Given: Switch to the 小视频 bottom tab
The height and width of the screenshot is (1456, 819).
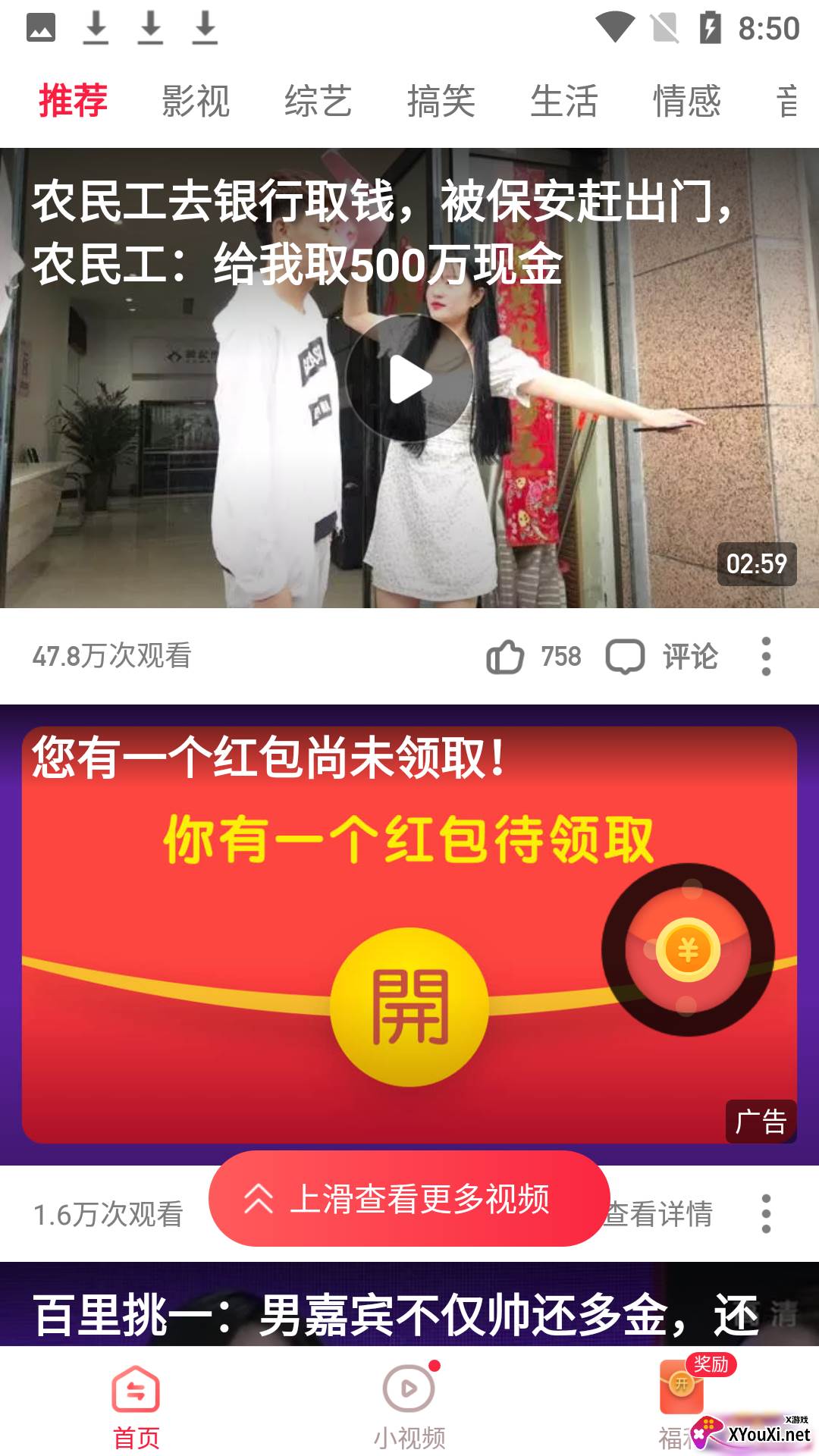Looking at the screenshot, I should 409,1407.
